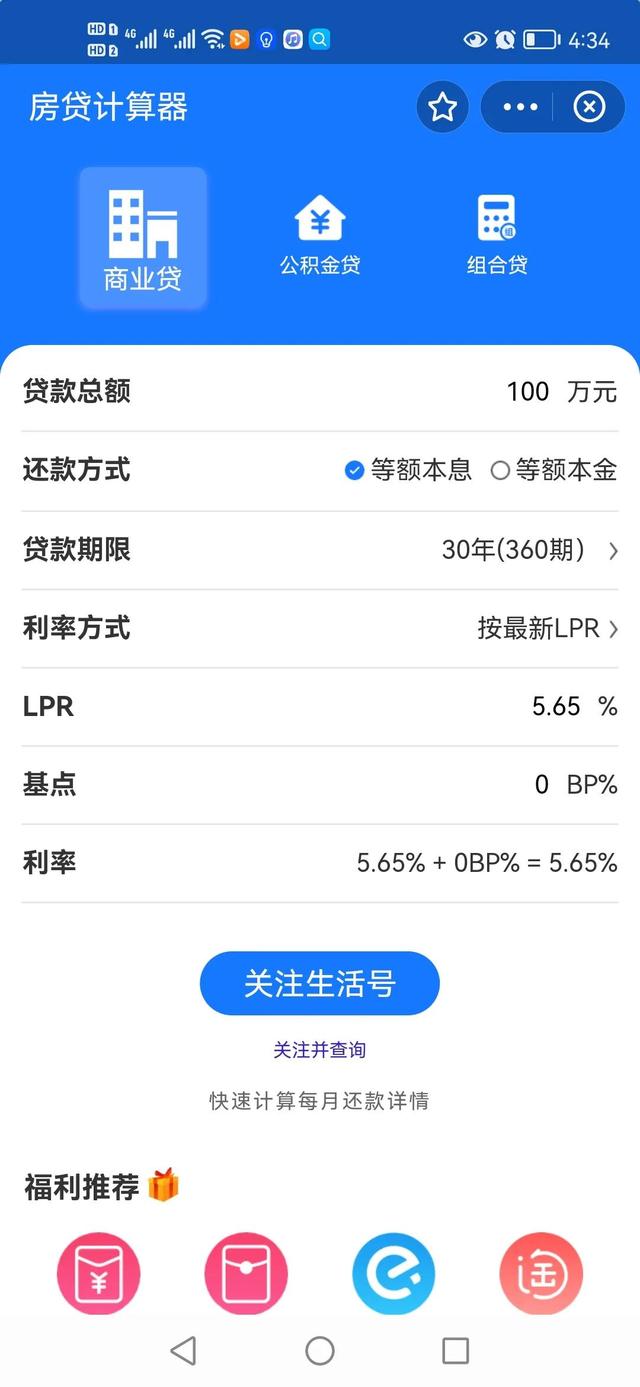Image resolution: width=640 pixels, height=1387 pixels.
Task: Select 等额本息 repayment method
Action: point(408,470)
